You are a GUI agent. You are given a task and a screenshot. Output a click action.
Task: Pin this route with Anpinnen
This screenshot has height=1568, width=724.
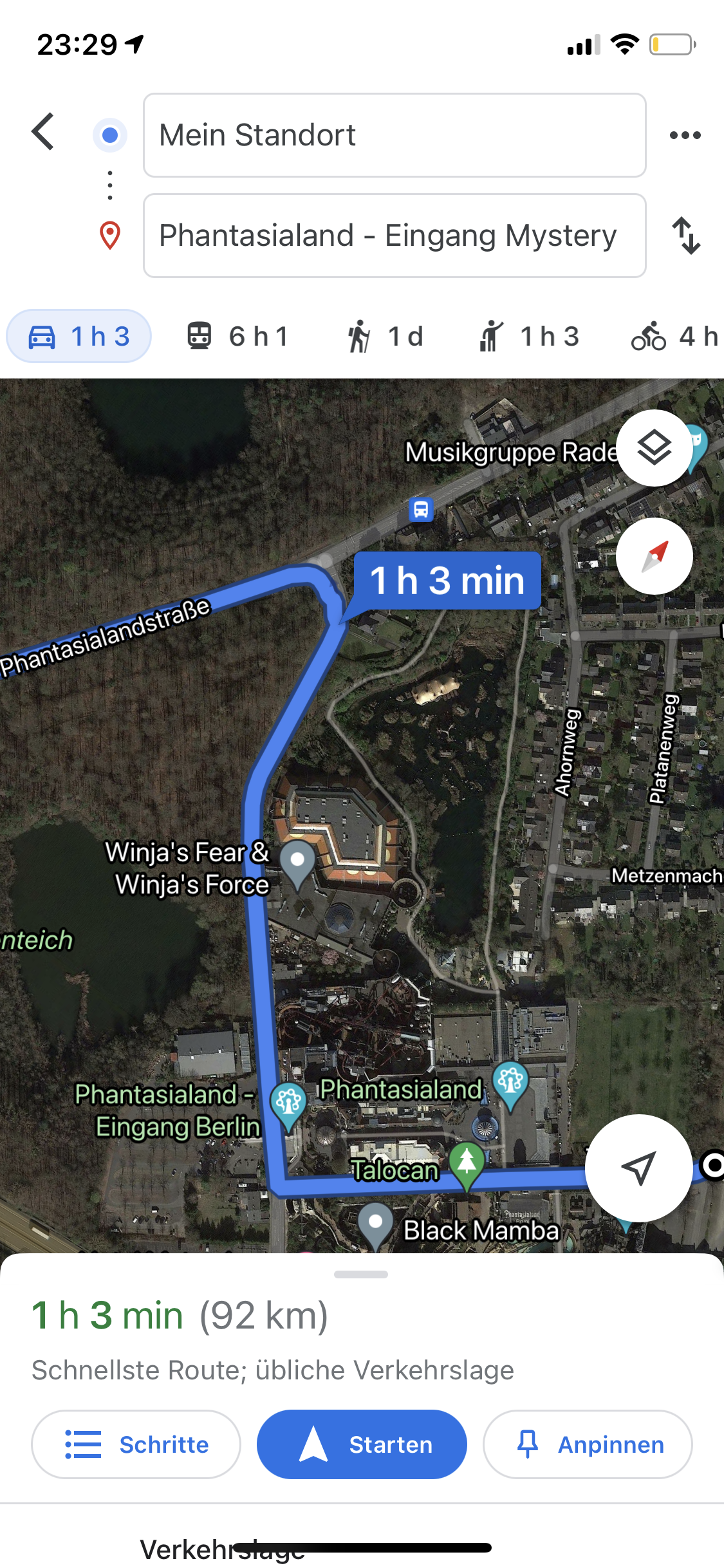point(588,1444)
